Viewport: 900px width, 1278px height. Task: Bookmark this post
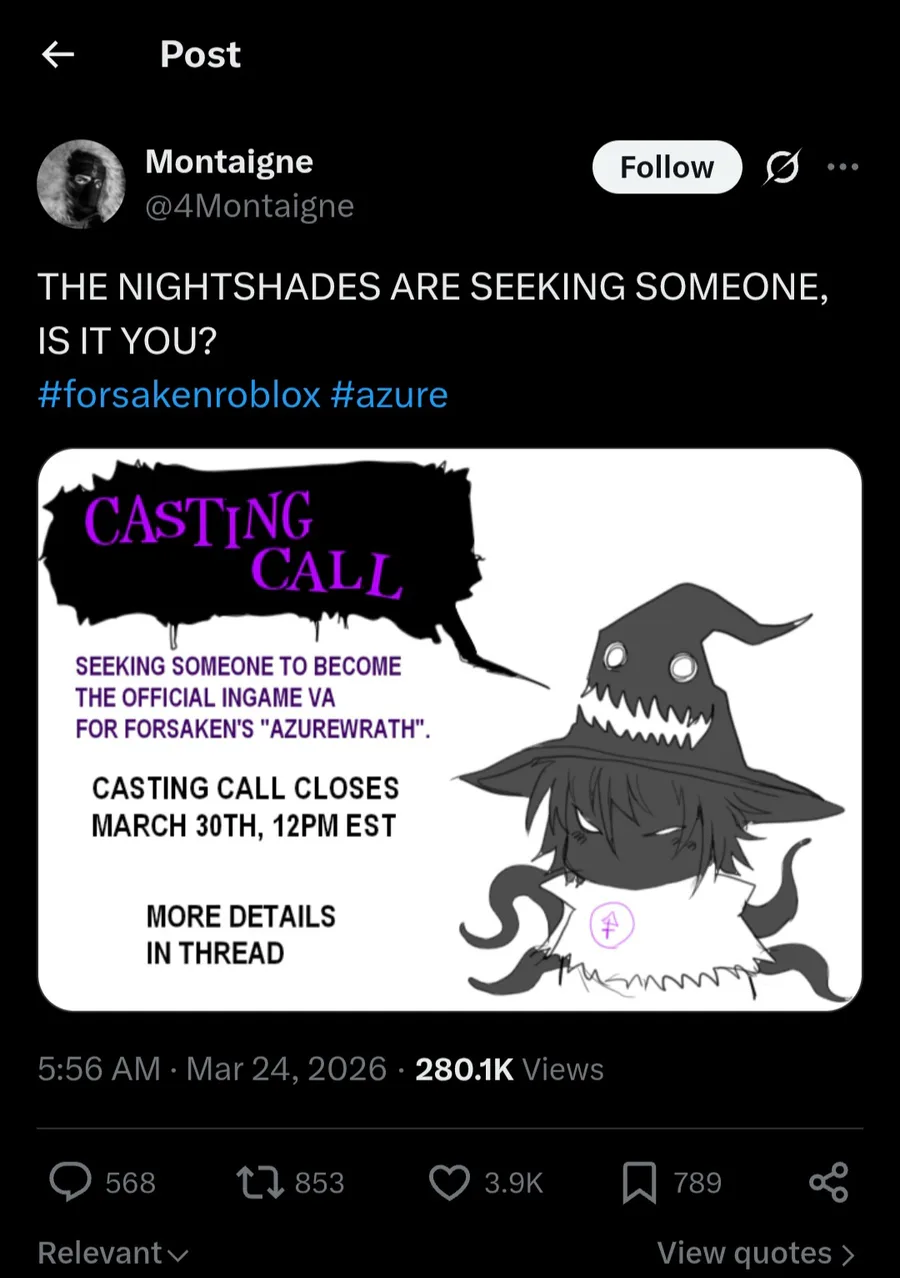pyautogui.click(x=639, y=1183)
